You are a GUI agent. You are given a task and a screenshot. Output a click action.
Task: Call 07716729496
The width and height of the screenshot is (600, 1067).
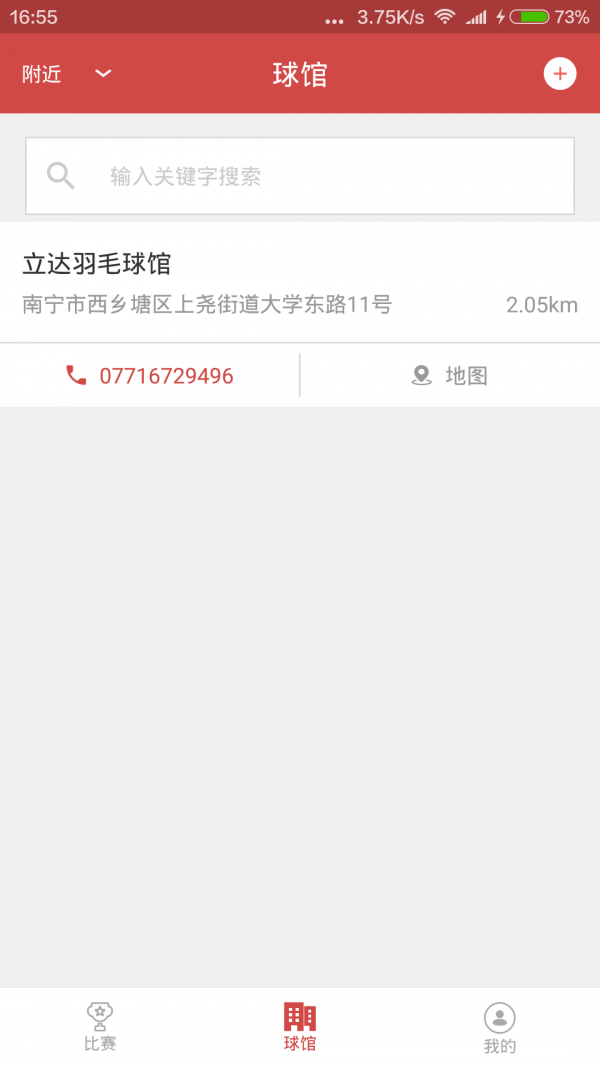coord(150,376)
